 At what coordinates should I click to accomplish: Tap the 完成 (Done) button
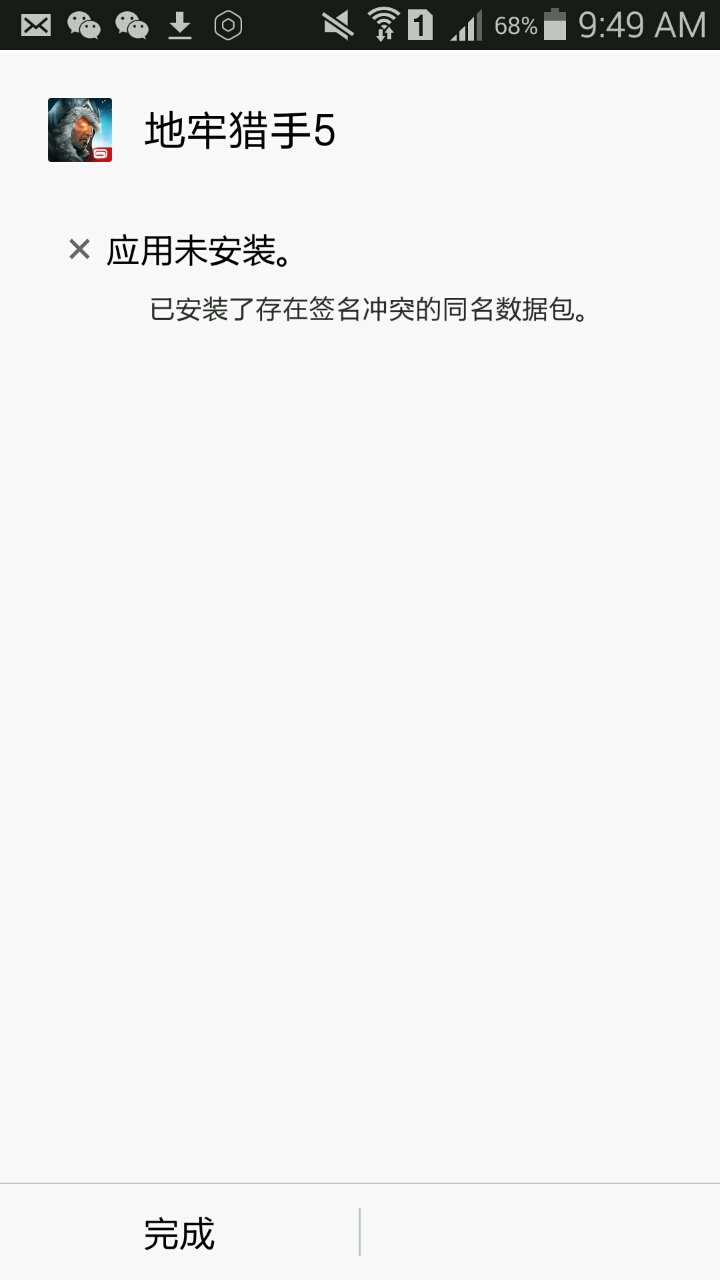point(180,1233)
